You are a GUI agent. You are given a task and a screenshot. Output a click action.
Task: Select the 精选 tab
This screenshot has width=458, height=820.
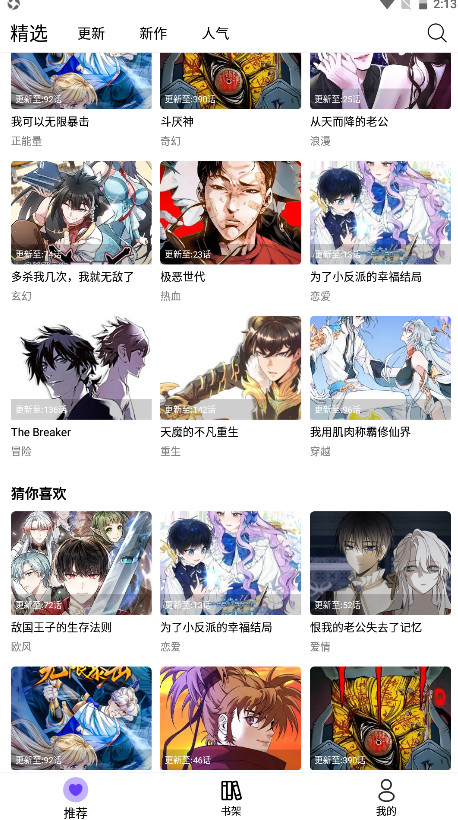coord(29,33)
